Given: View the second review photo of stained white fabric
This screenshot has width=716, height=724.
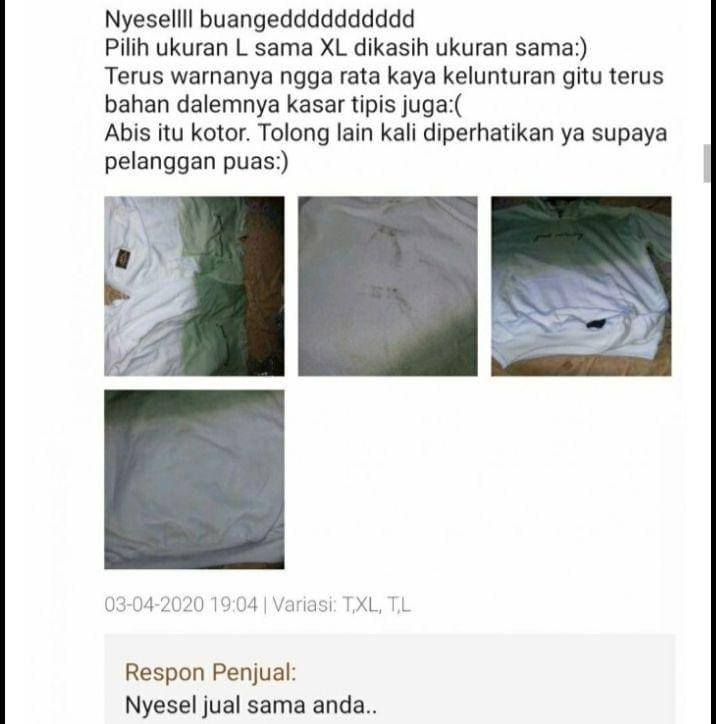Looking at the screenshot, I should coord(387,286).
